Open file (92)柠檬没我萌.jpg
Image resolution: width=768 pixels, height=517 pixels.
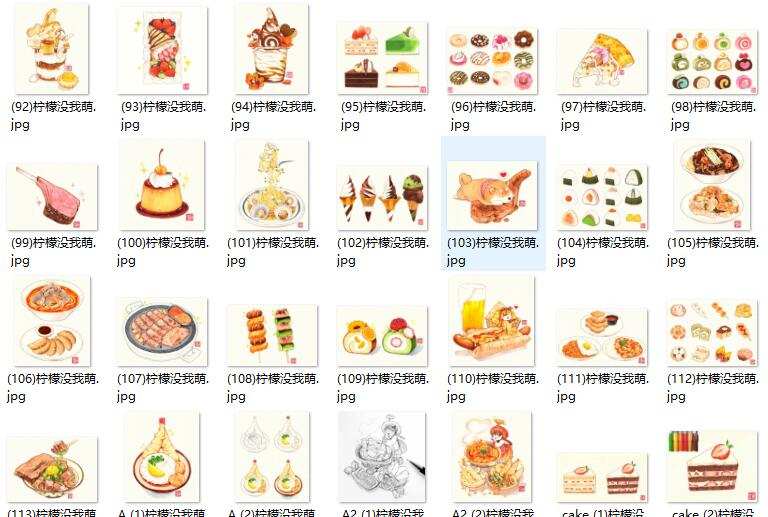(51, 51)
